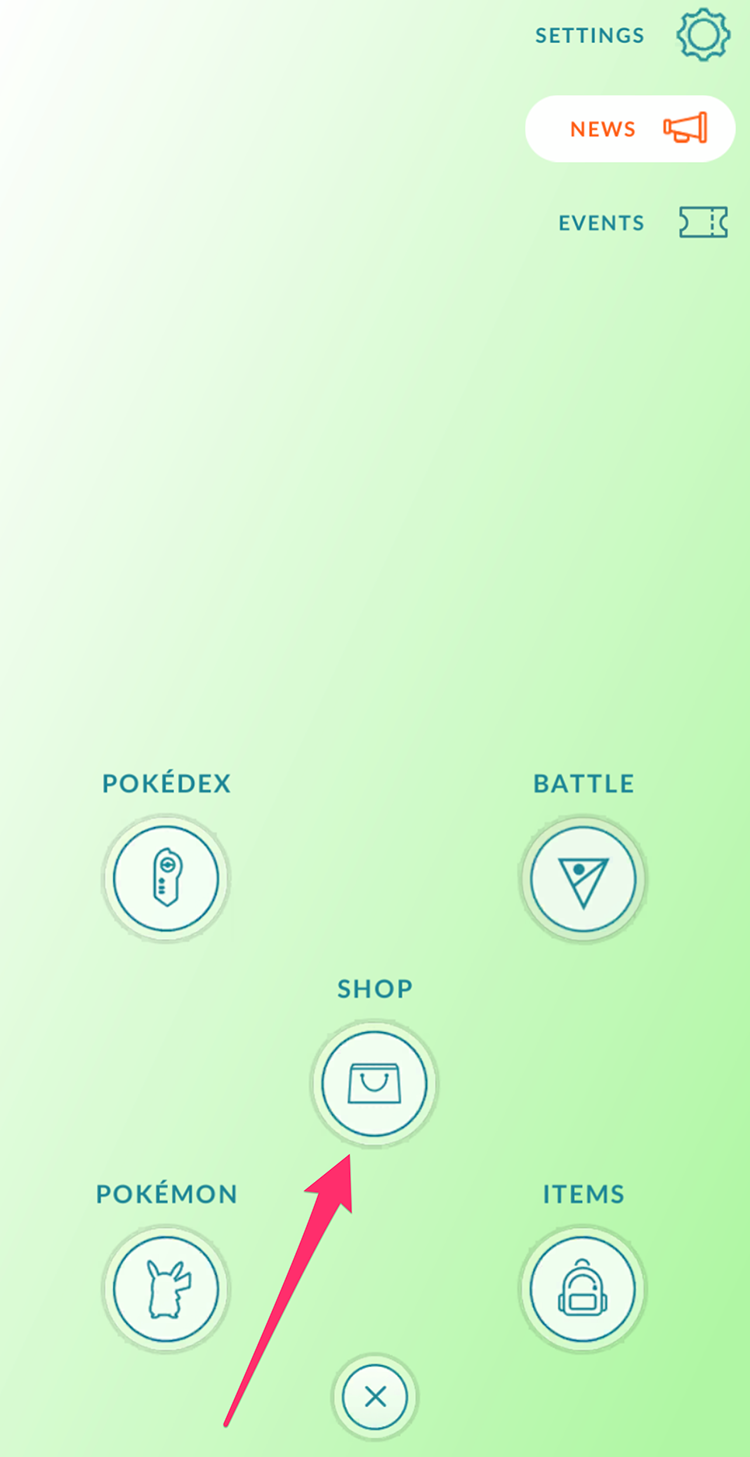
Task: Open the Items bag
Action: click(583, 1289)
